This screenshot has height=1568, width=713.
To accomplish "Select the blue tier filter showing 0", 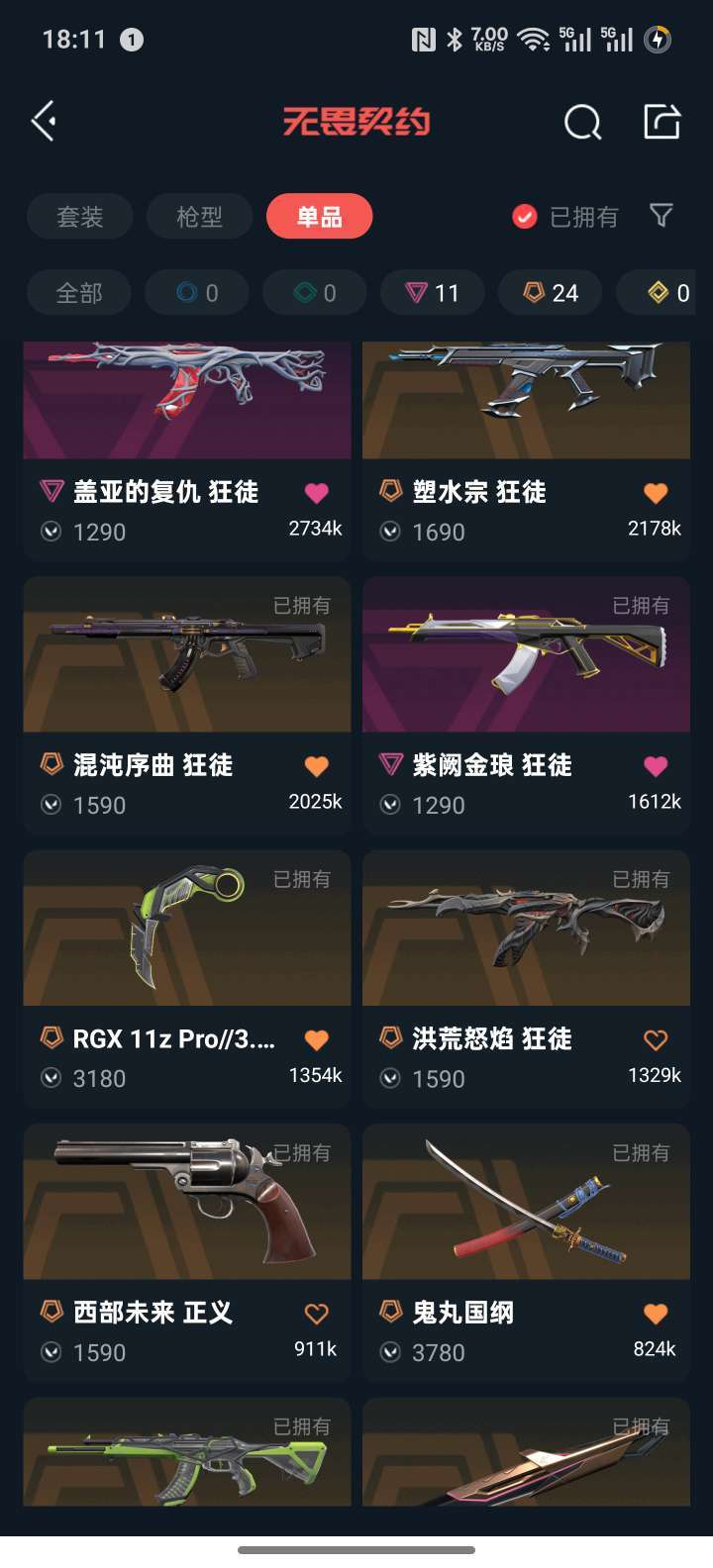I will 196,292.
